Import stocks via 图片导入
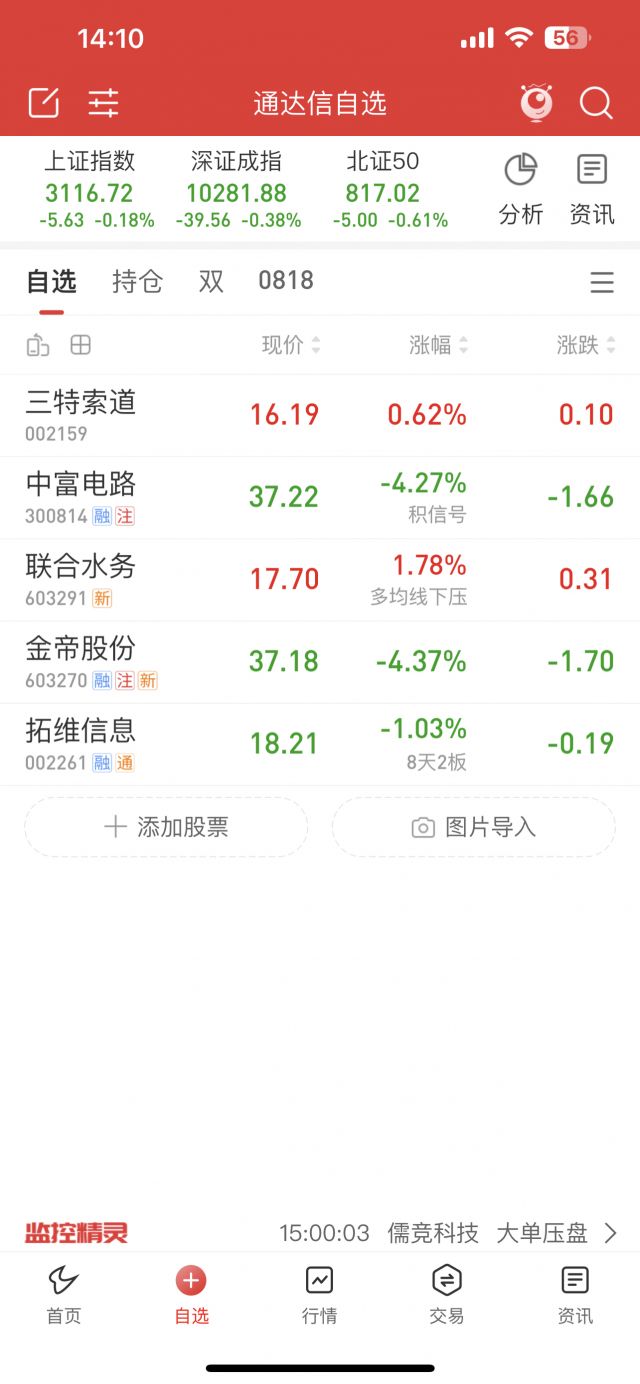640x1384 pixels. (x=474, y=827)
